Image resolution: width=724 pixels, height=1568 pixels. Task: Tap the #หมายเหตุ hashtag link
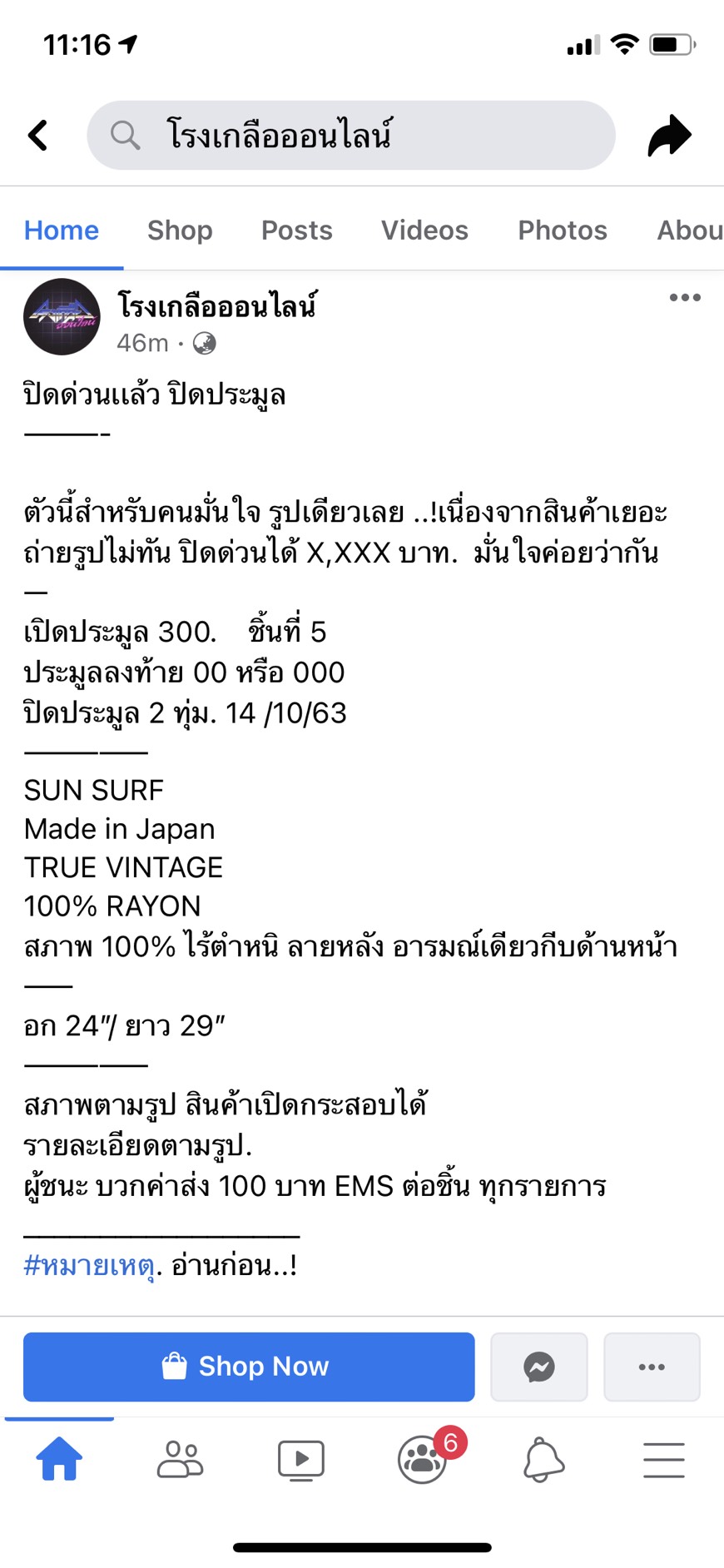(90, 1265)
